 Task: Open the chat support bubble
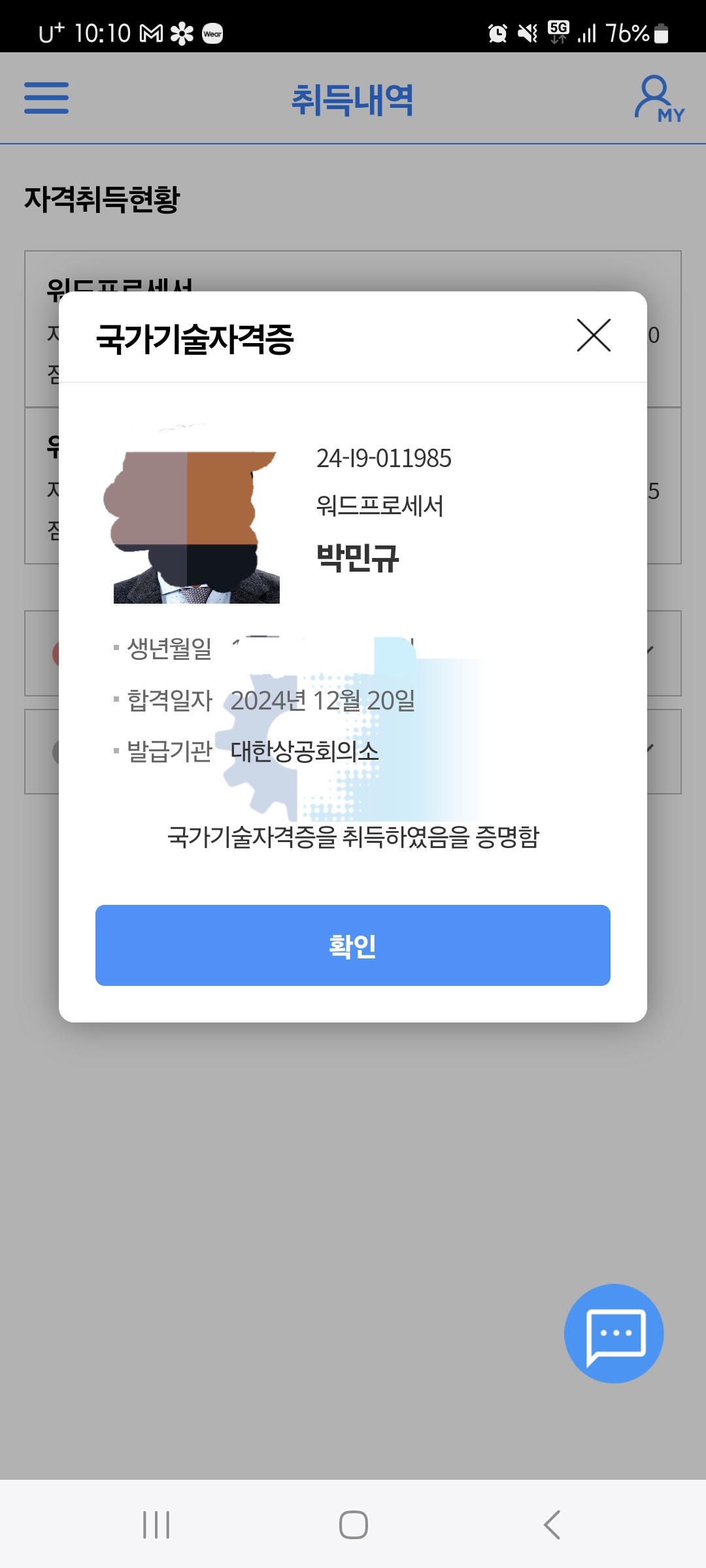click(614, 1333)
